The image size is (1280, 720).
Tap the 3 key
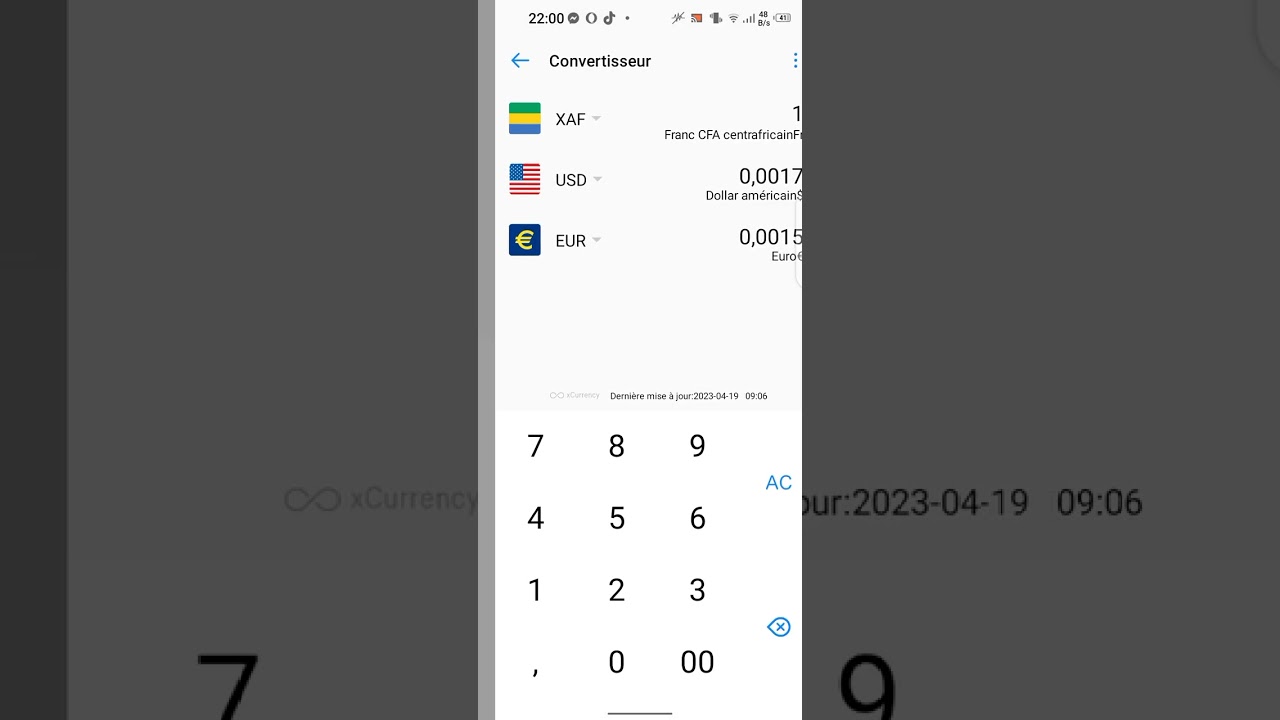(697, 590)
